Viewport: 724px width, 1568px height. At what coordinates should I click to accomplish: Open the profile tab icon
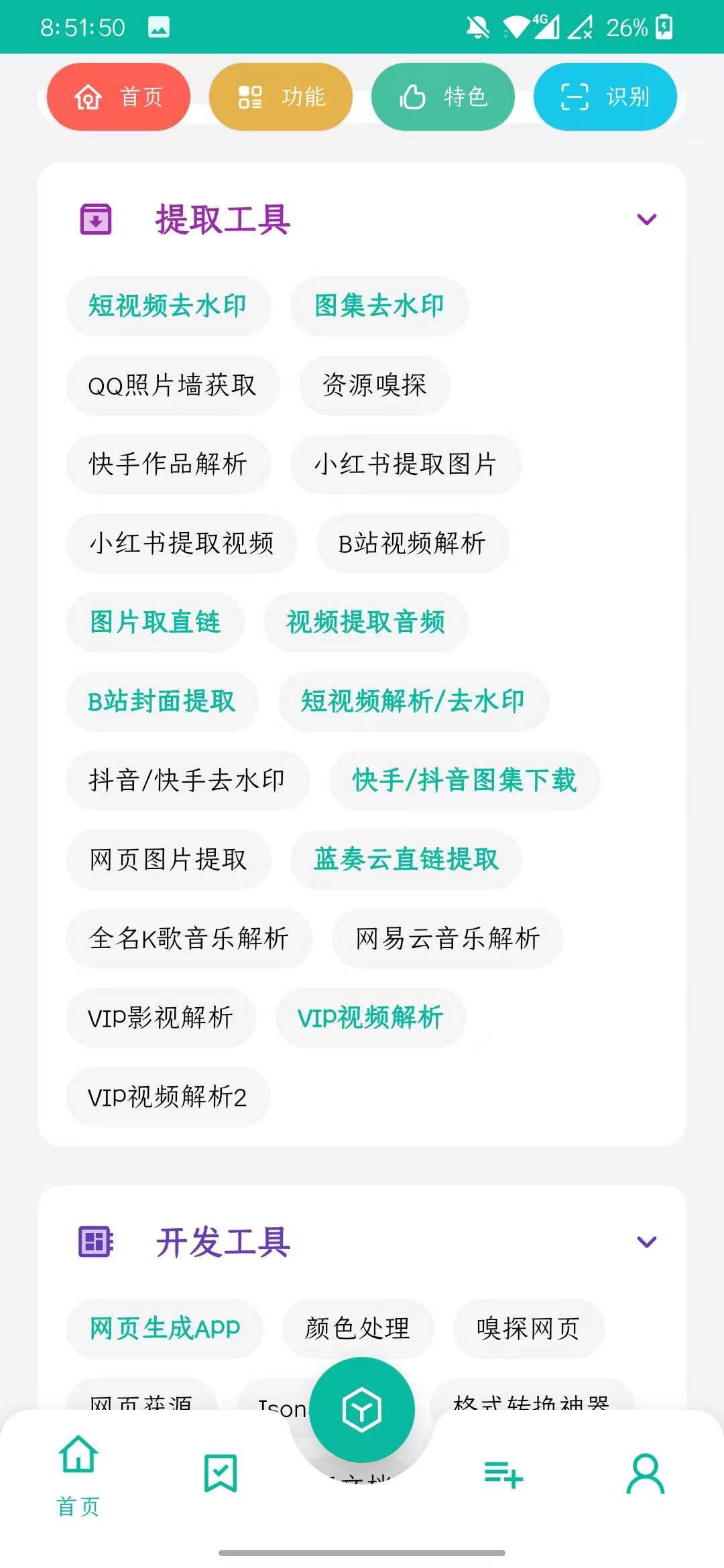pyautogui.click(x=646, y=1473)
